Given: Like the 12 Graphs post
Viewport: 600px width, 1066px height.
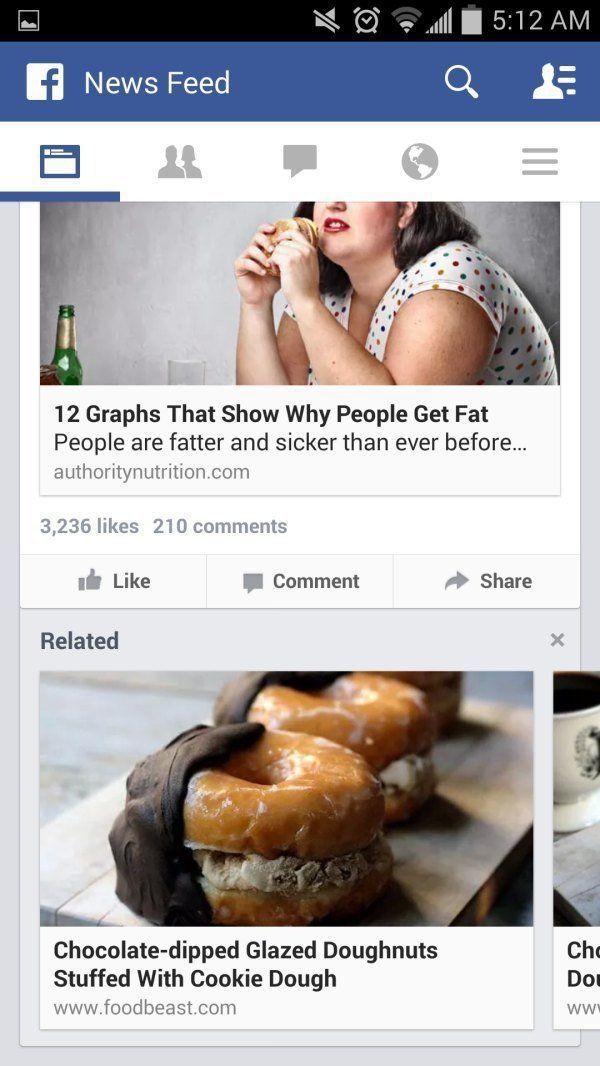Looking at the screenshot, I should point(113,581).
